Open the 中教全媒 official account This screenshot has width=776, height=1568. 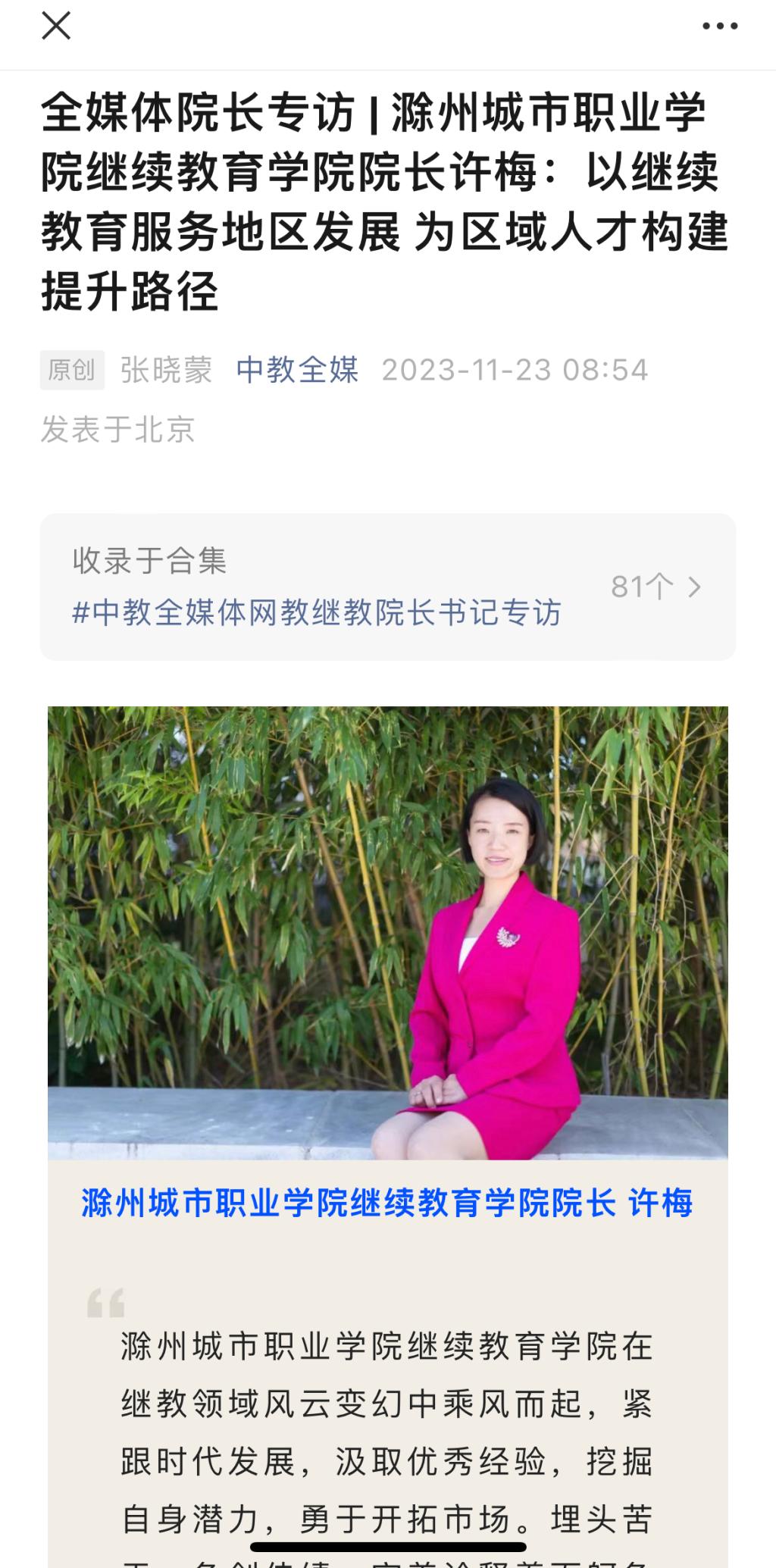click(x=297, y=371)
